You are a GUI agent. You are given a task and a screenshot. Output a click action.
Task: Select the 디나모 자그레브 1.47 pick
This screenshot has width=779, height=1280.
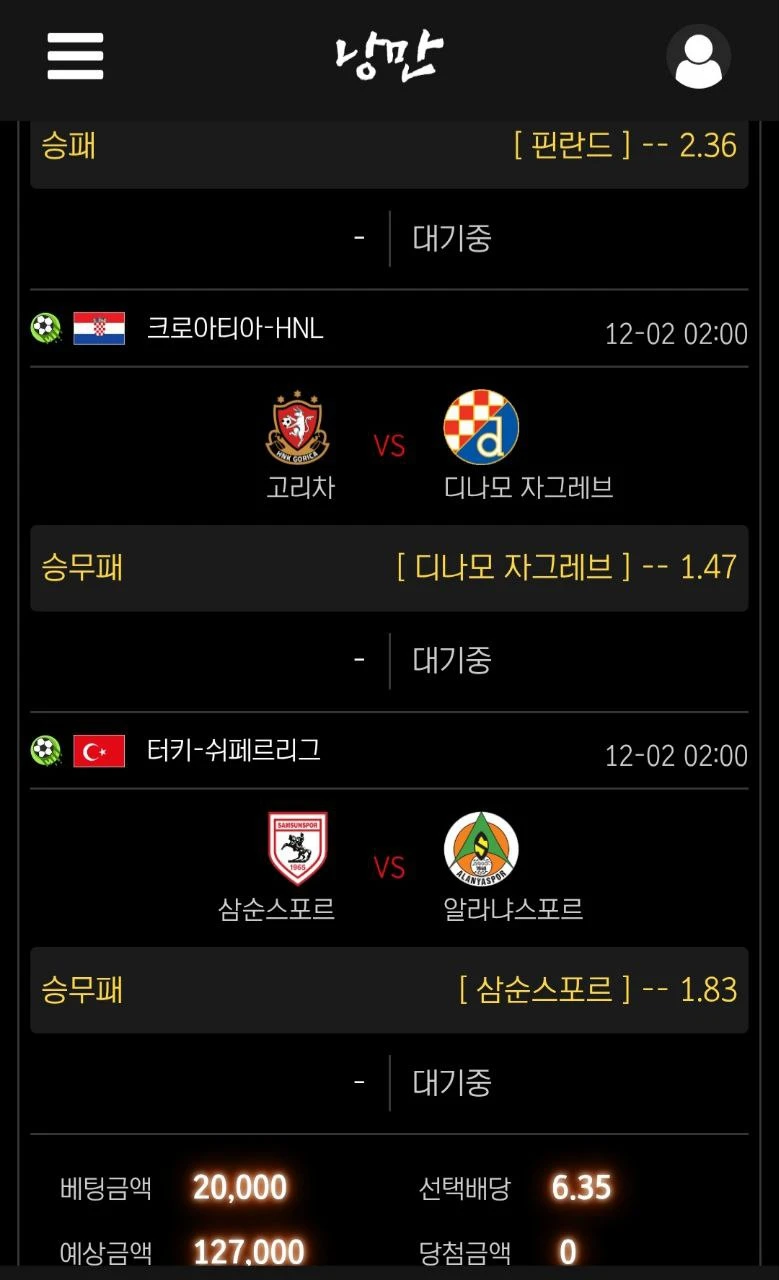pyautogui.click(x=390, y=566)
